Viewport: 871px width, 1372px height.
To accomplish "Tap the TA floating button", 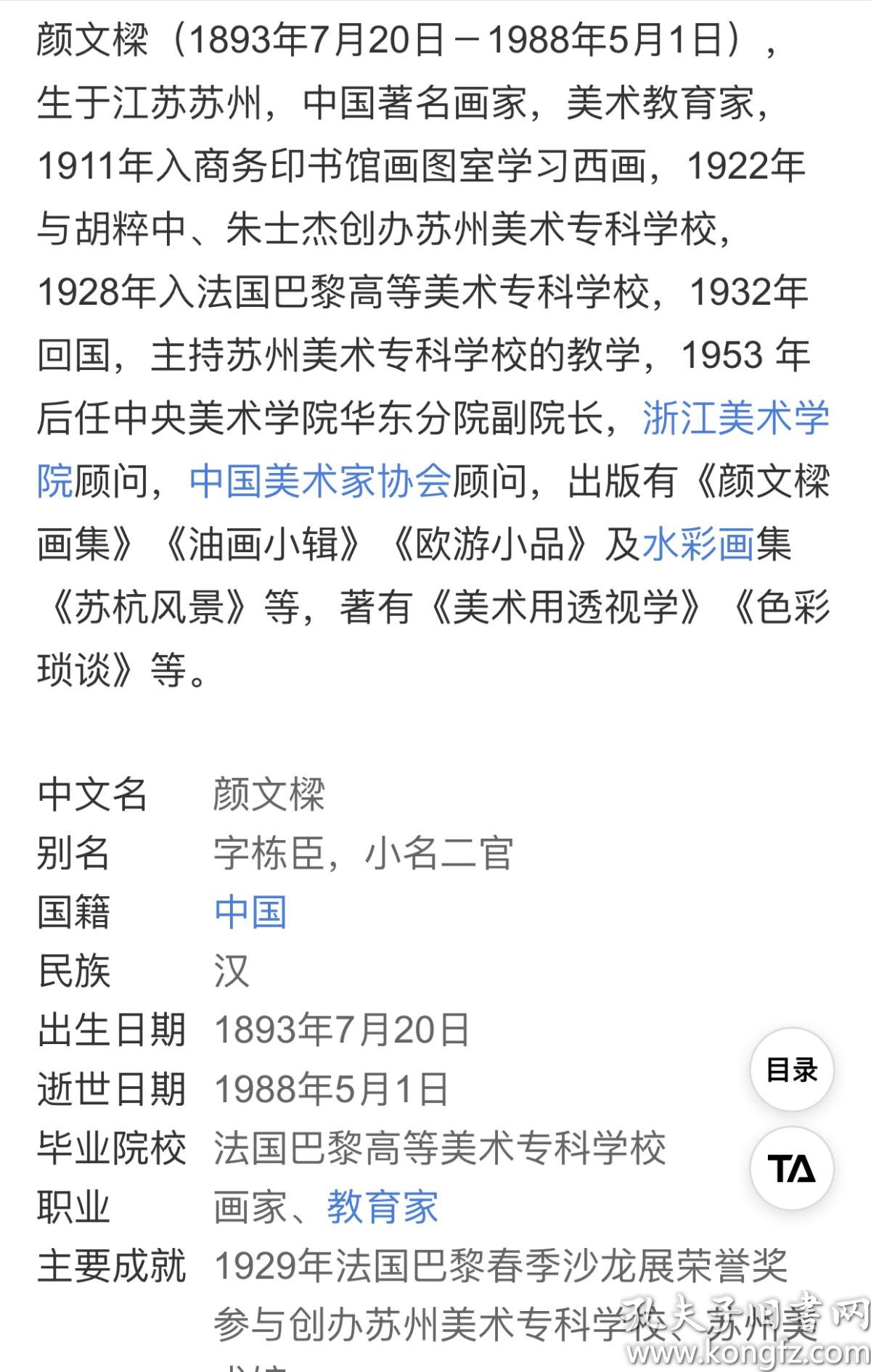I will [x=792, y=1169].
